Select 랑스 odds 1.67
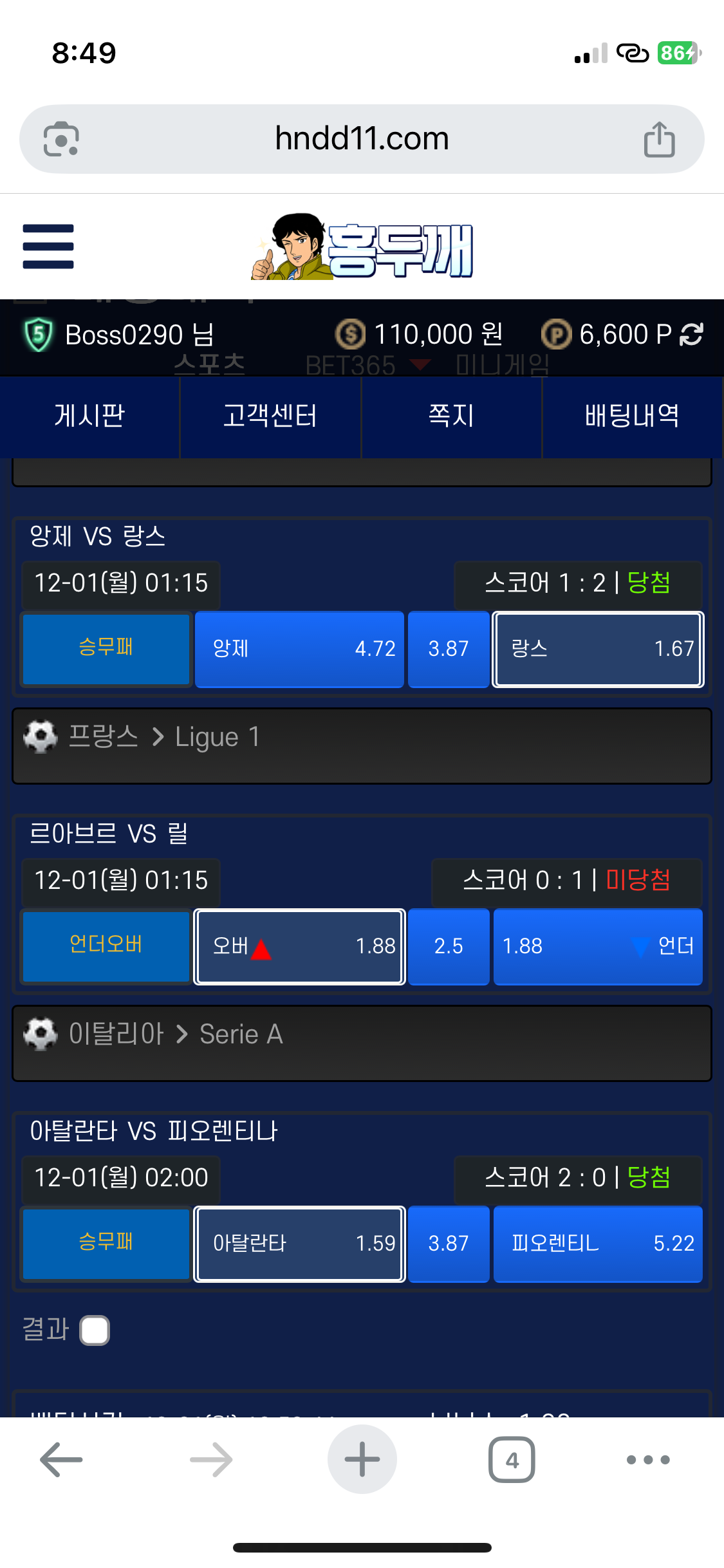 598,649
